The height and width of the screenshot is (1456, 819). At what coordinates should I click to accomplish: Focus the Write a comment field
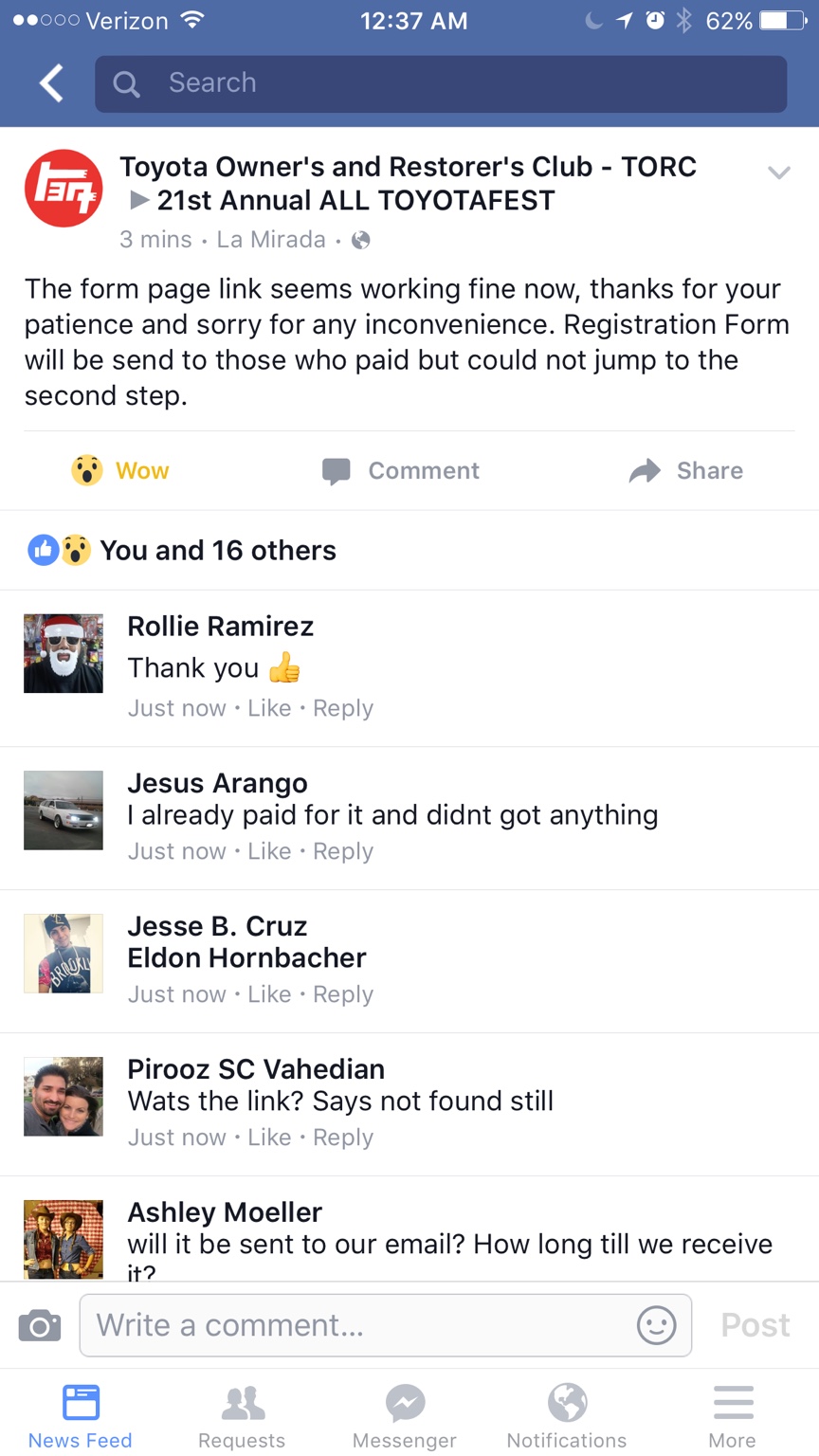coord(360,1325)
